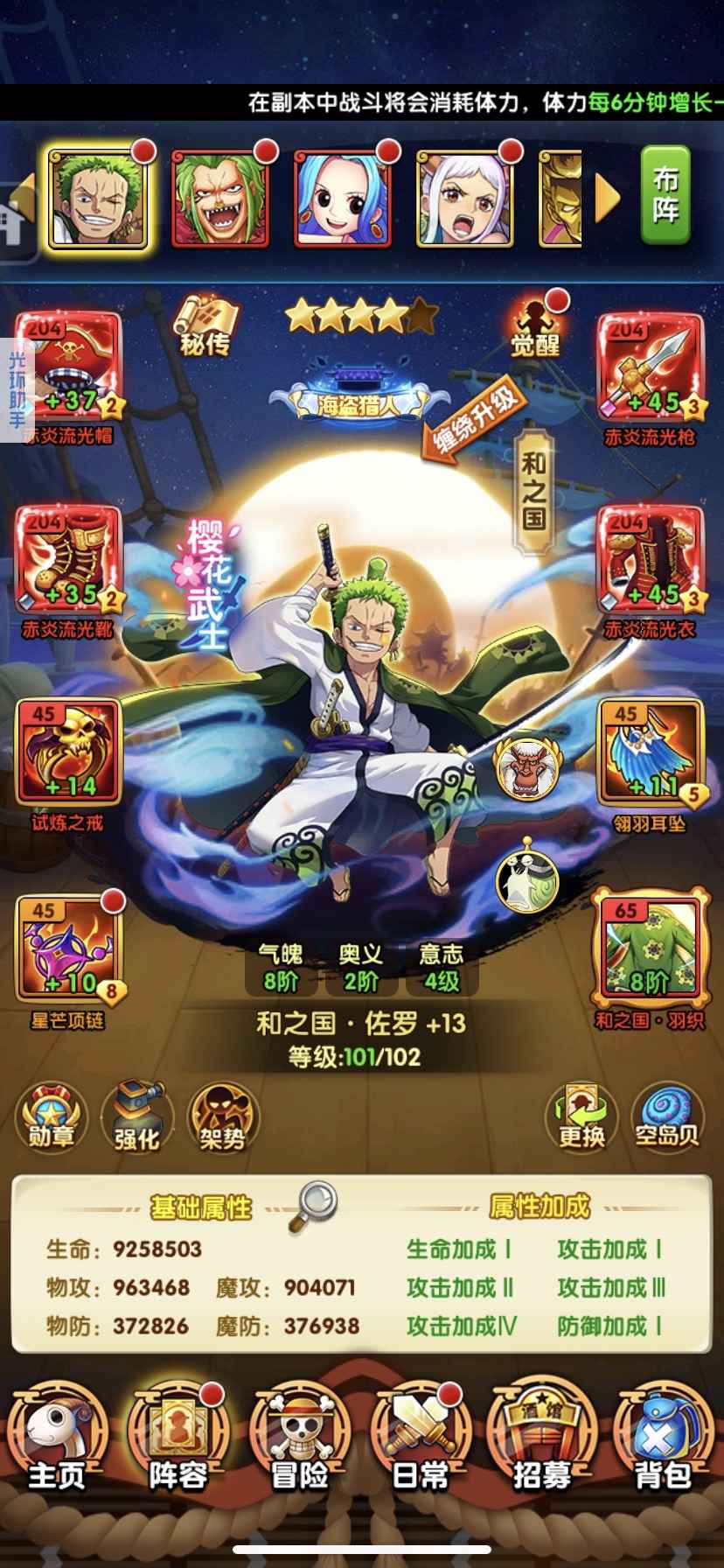Tap the 更换 swap character button
The width and height of the screenshot is (724, 1568).
pos(581,1117)
